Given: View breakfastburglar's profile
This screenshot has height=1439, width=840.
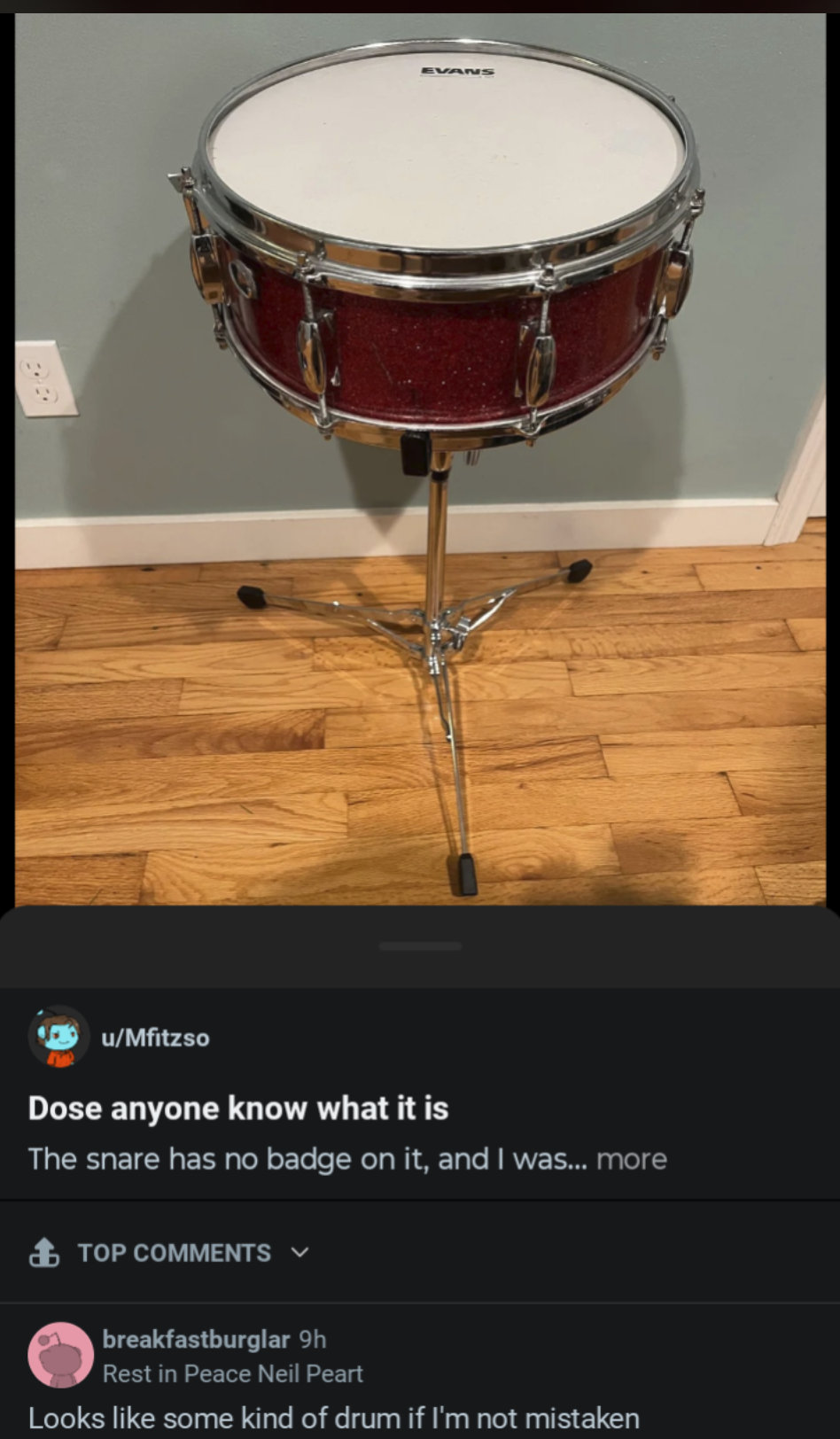Looking at the screenshot, I should point(196,1339).
